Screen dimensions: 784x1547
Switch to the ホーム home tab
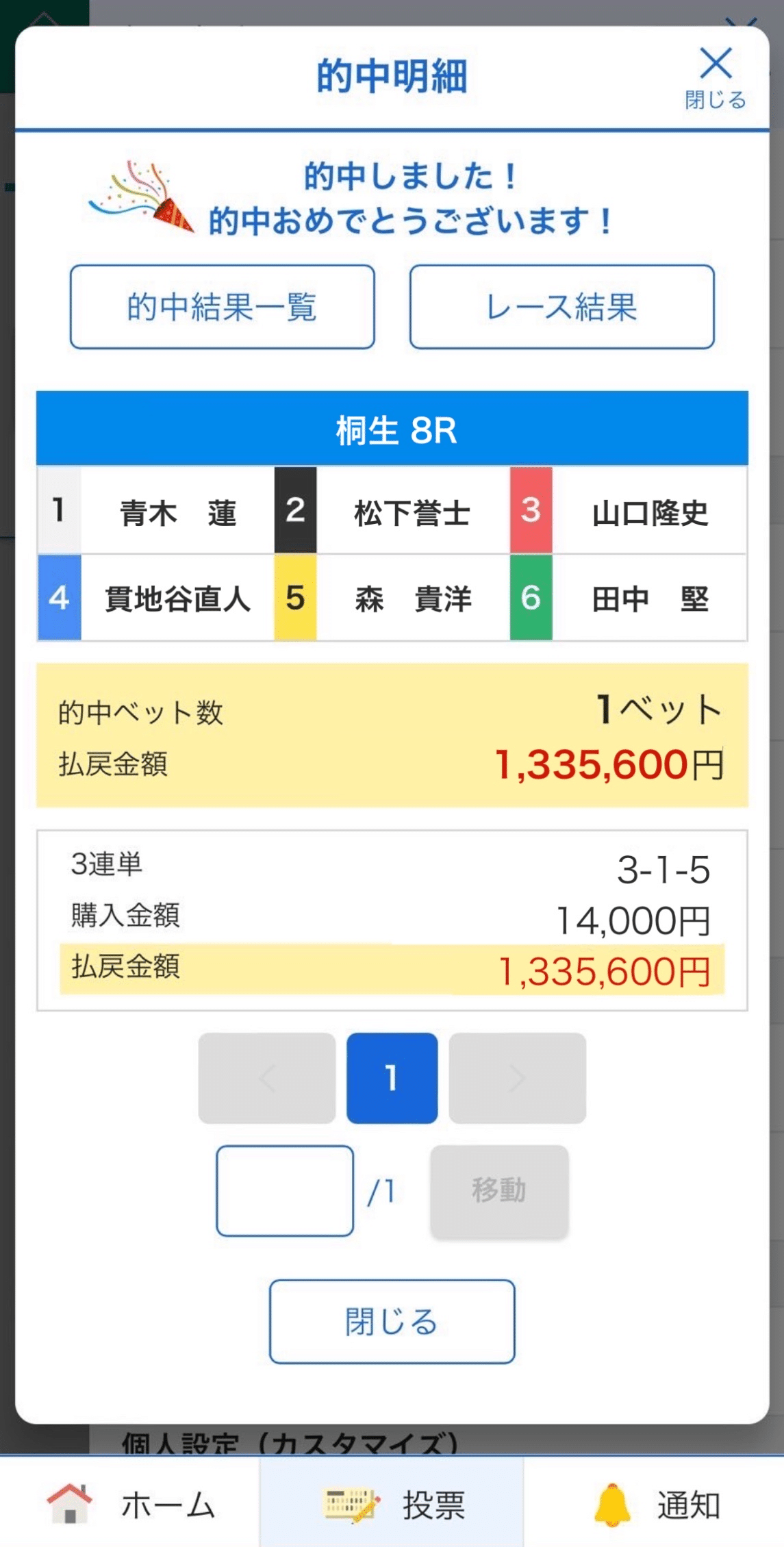tap(130, 1505)
